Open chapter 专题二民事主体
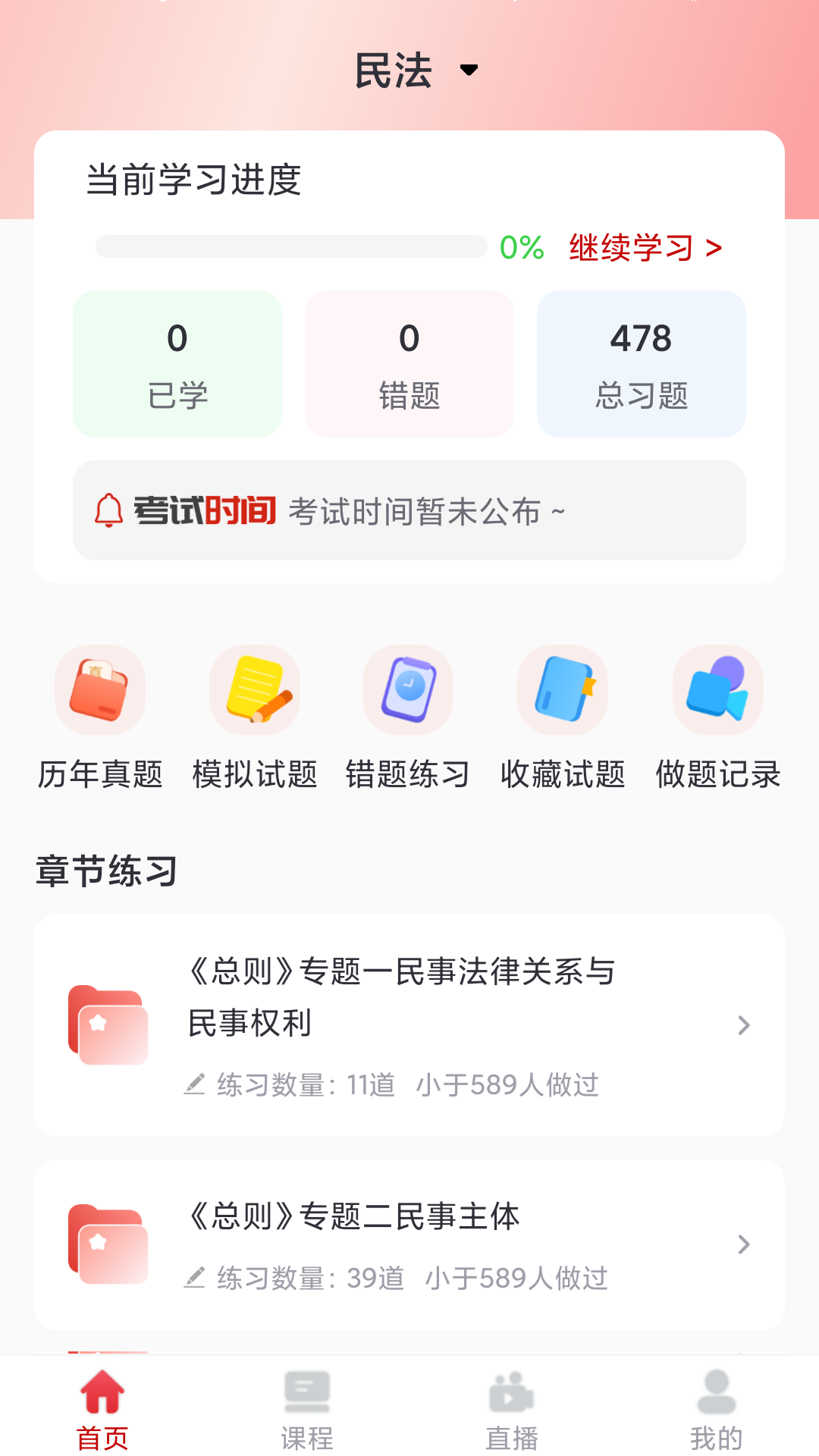The image size is (819, 1456). 409,1244
